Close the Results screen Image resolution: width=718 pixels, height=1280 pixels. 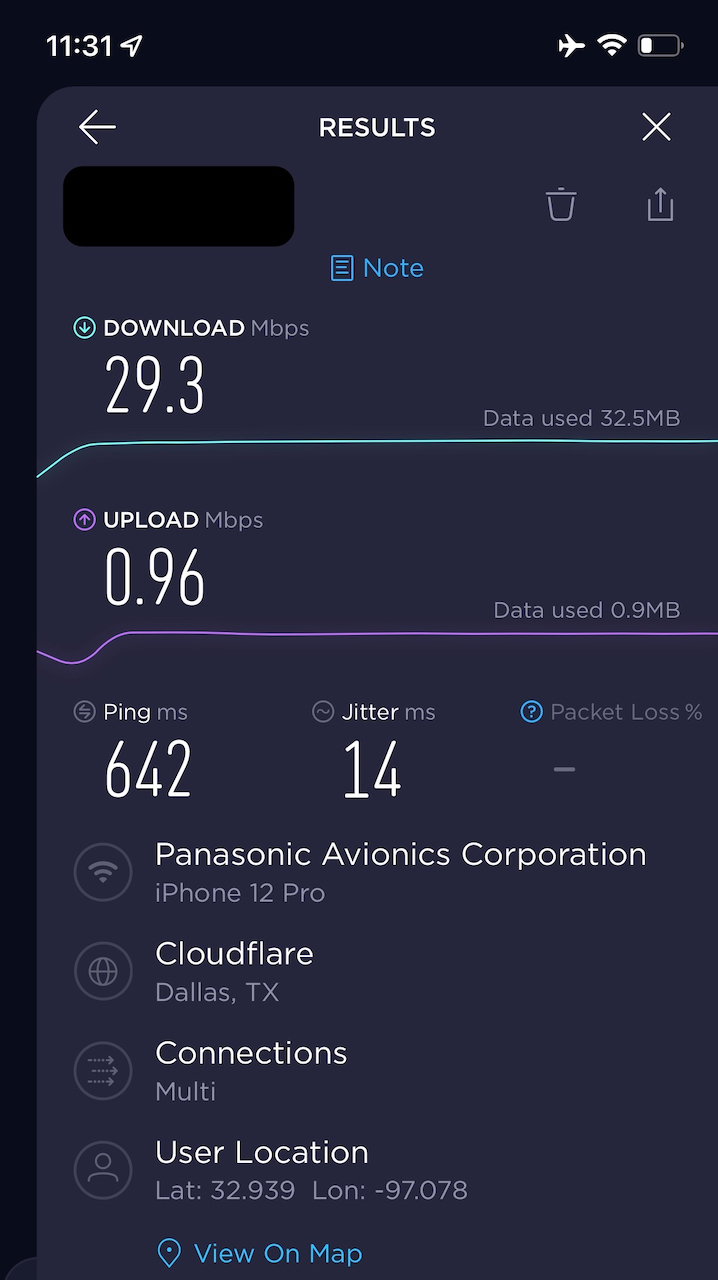tap(656, 127)
